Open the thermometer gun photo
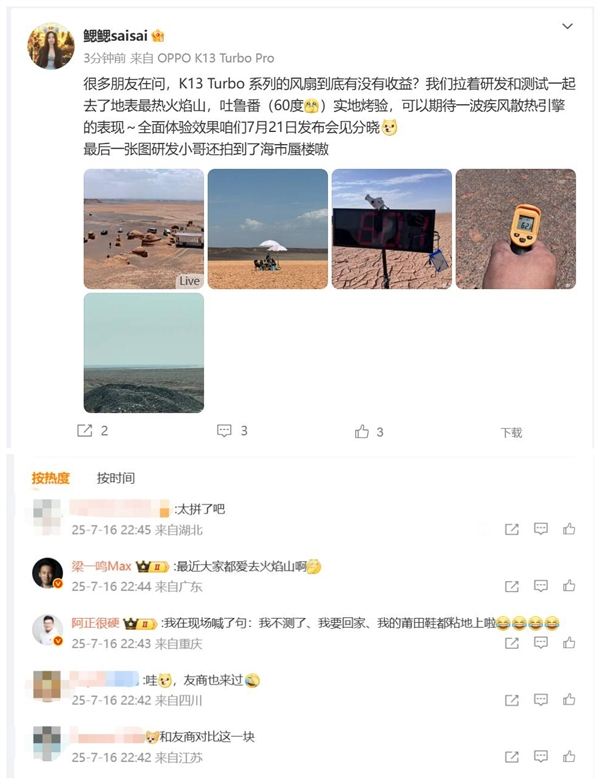 point(515,229)
